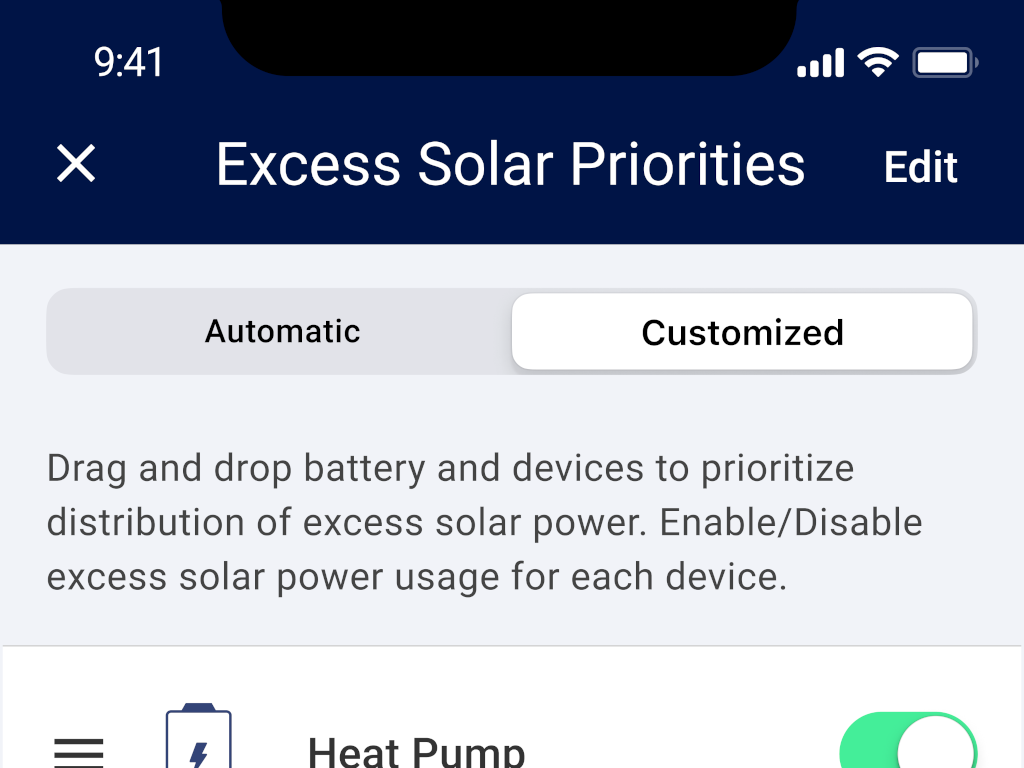Select the Customized segment
Viewport: 1024px width, 768px height.
(x=742, y=332)
